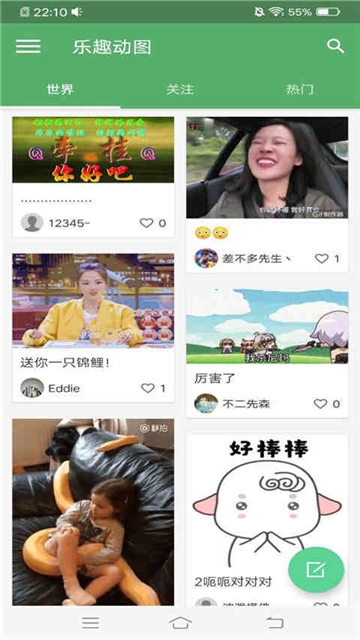Screen dimensions: 360x640
Task: Open the search icon
Action: [336, 46]
